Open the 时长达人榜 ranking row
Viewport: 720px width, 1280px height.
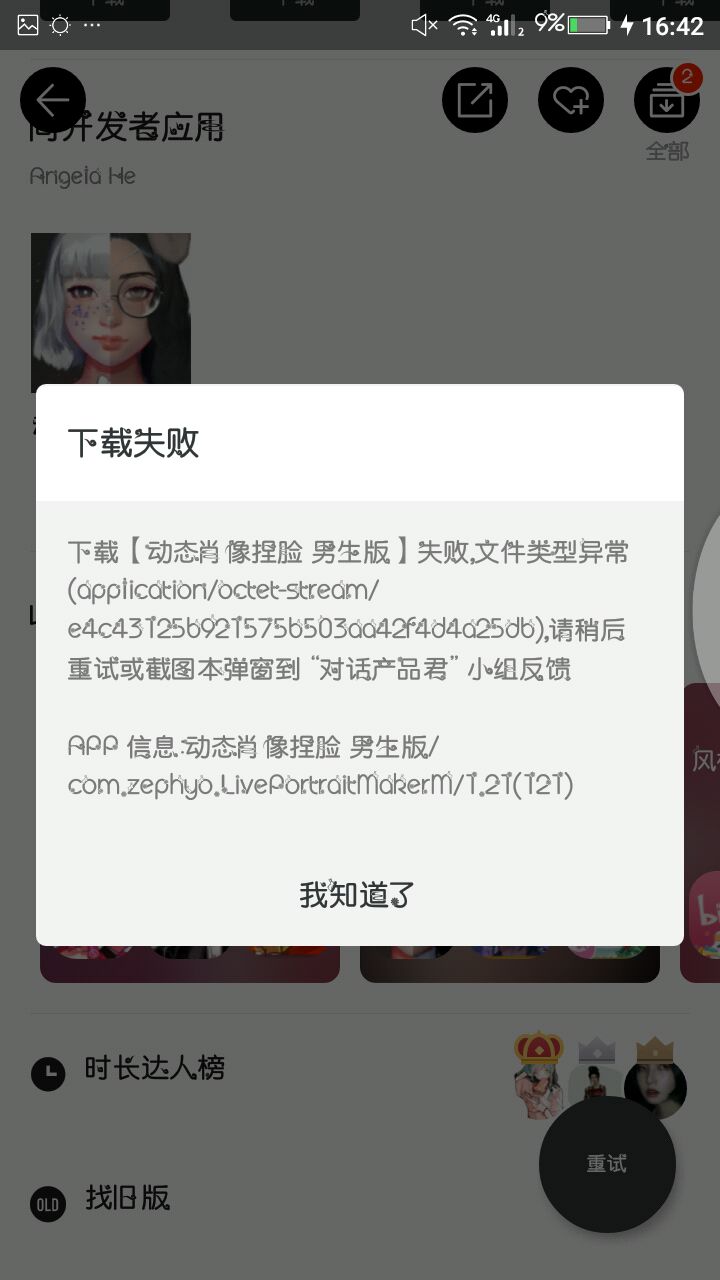[155, 1069]
